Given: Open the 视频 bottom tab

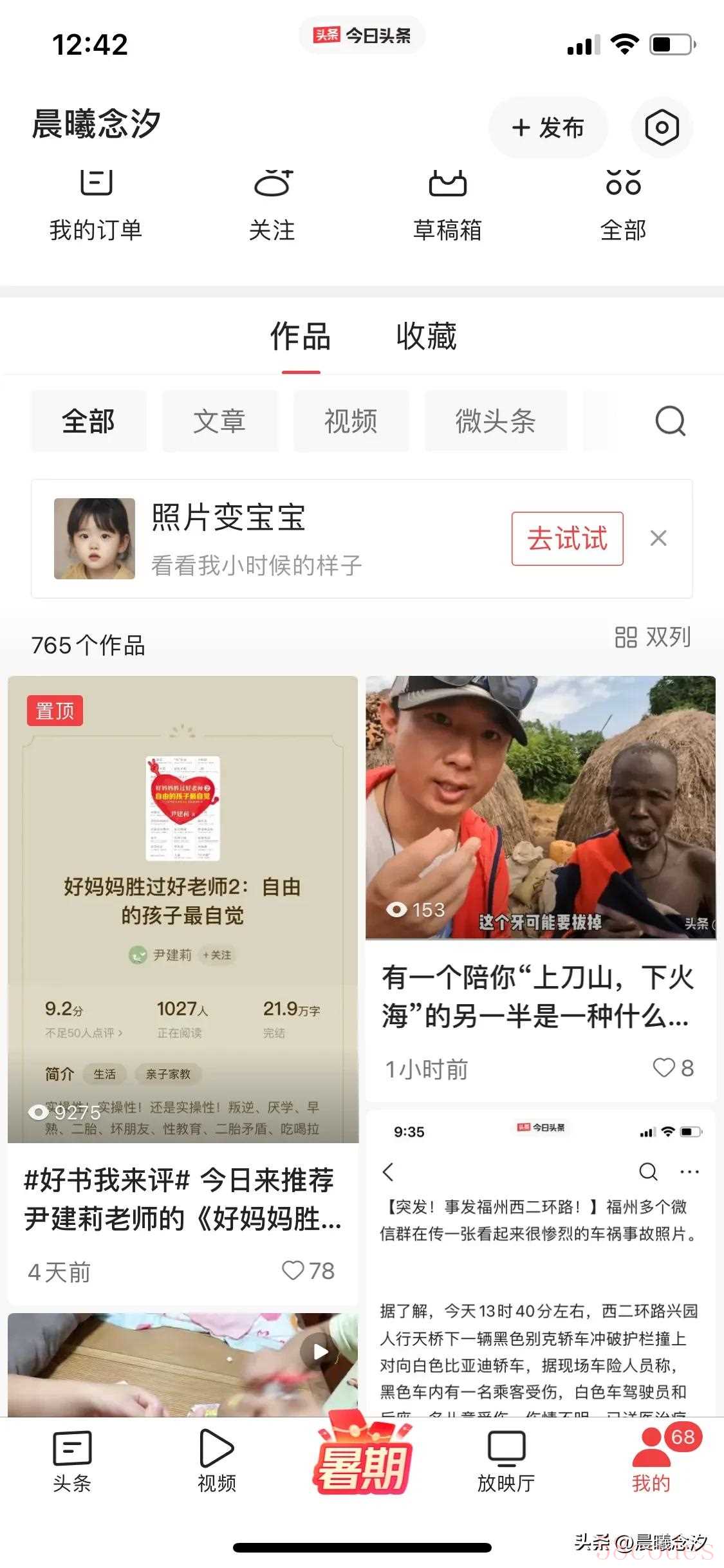Looking at the screenshot, I should point(217,1462).
